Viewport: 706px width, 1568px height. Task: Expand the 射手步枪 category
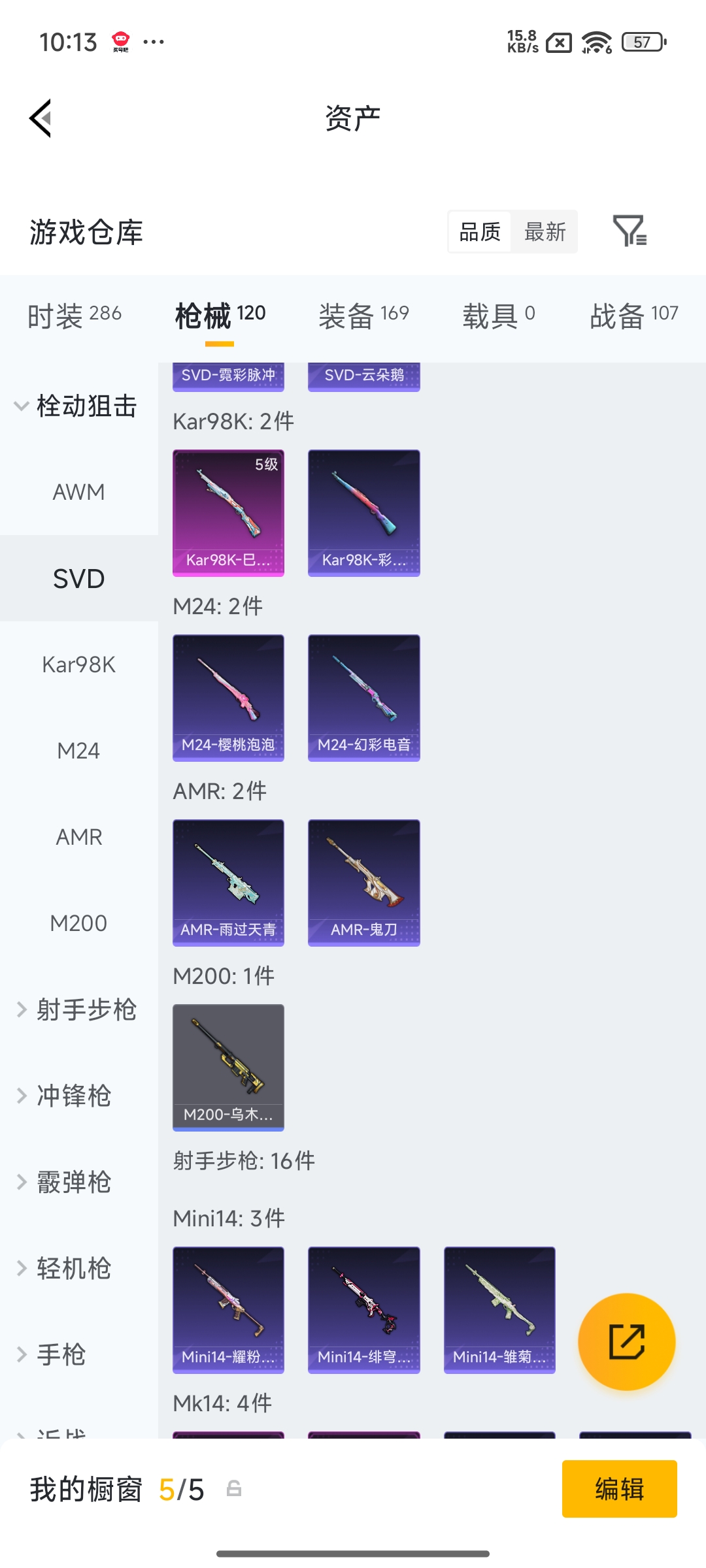77,1010
